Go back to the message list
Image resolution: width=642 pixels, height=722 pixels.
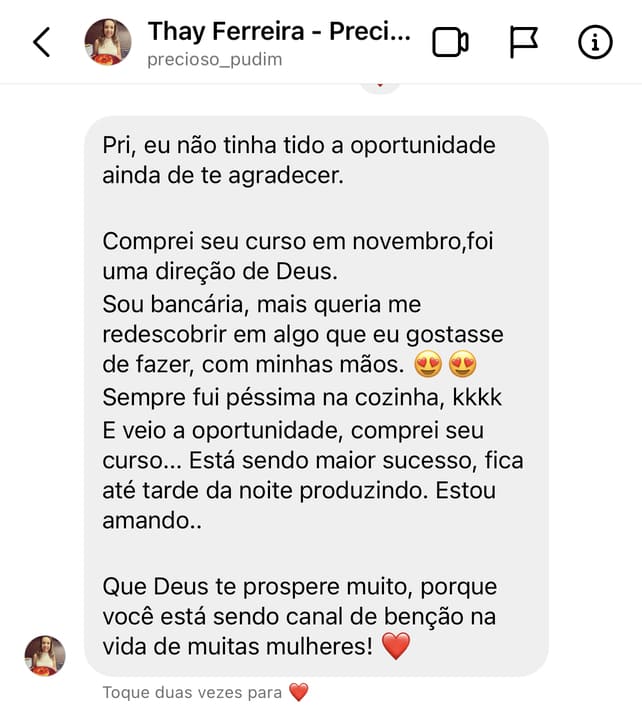[x=41, y=42]
